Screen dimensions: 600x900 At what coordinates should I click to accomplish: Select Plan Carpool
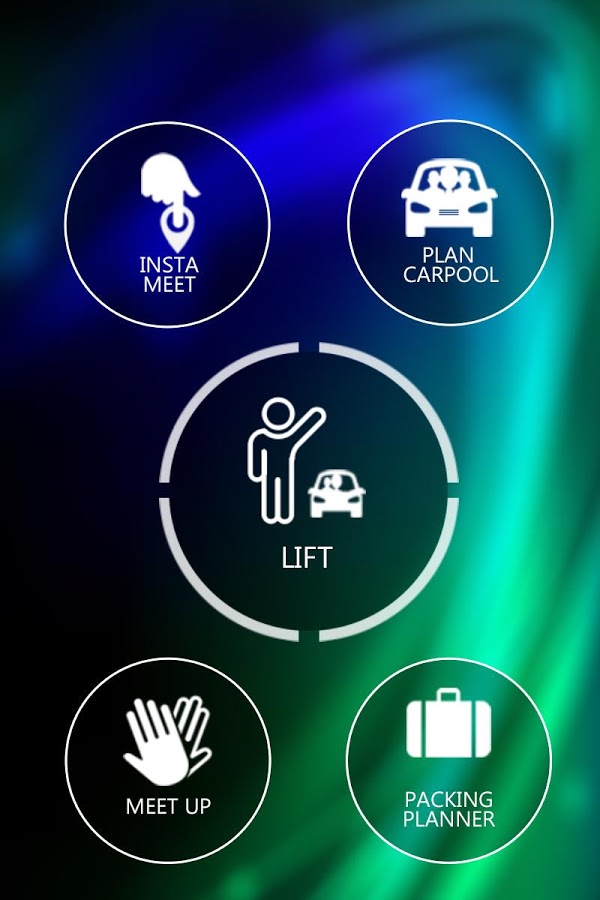coord(450,225)
